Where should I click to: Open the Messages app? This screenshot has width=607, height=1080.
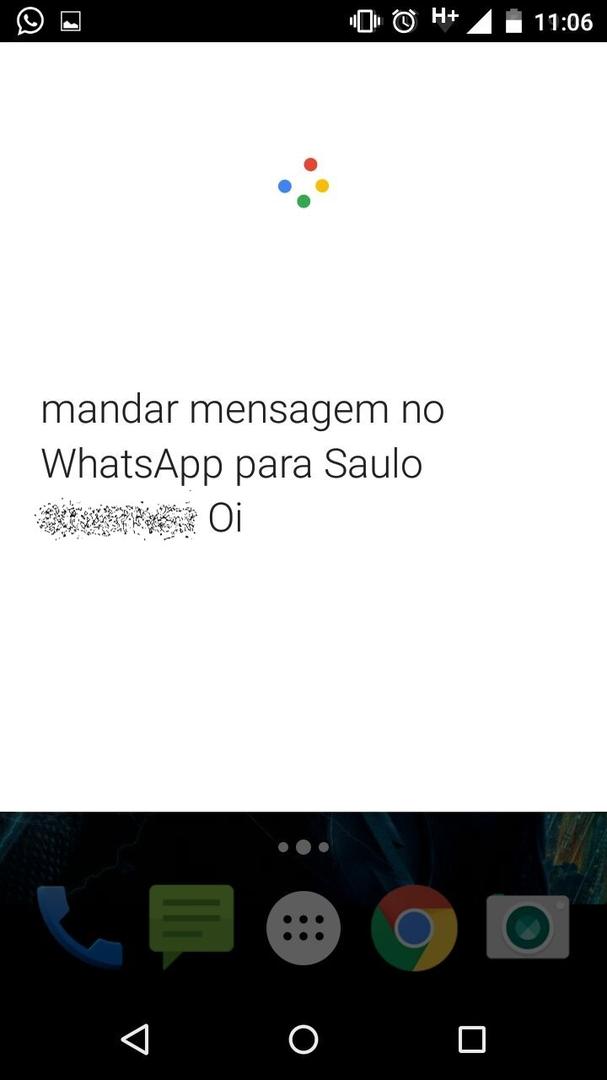(x=190, y=924)
